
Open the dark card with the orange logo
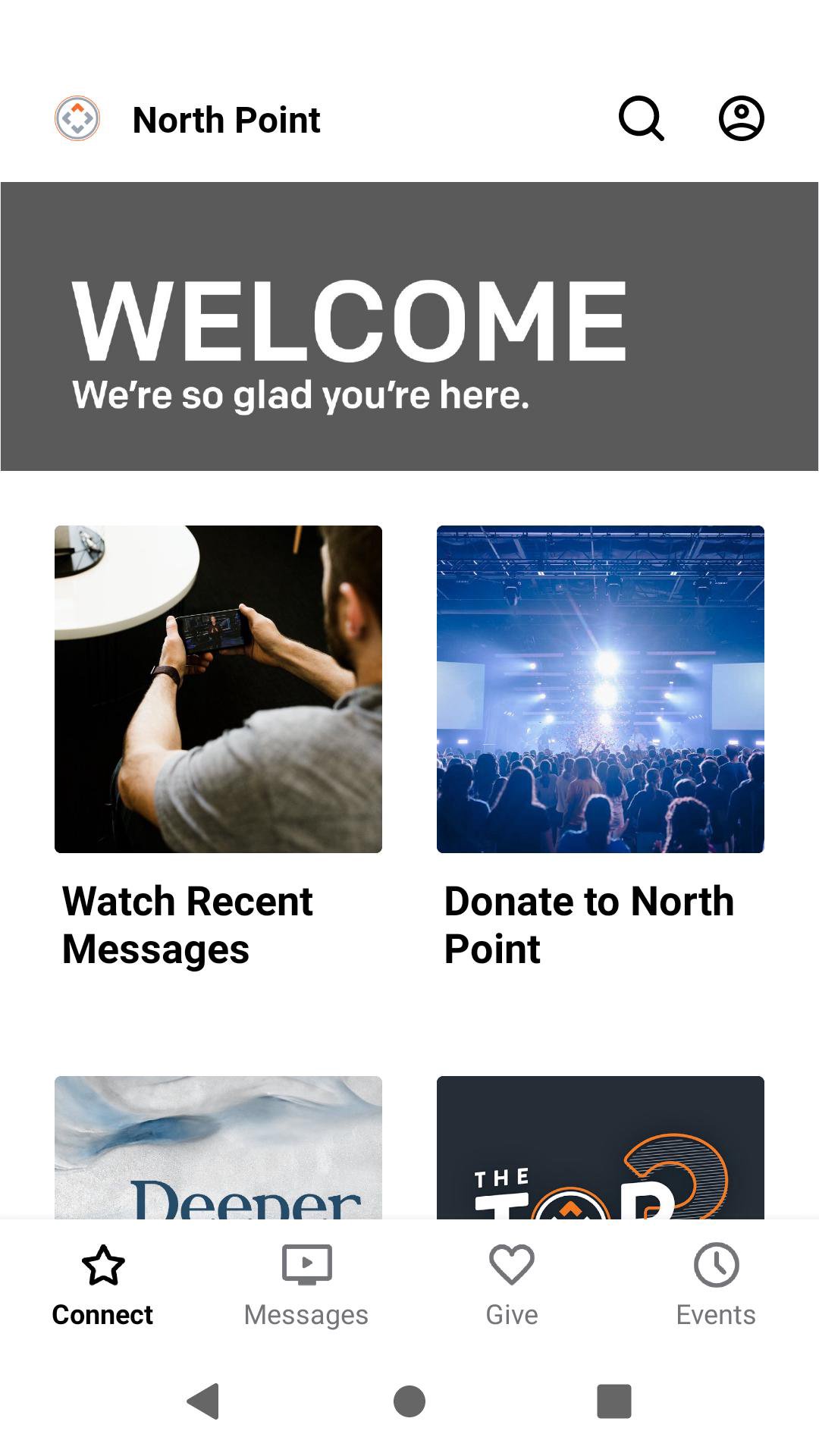tap(600, 1147)
